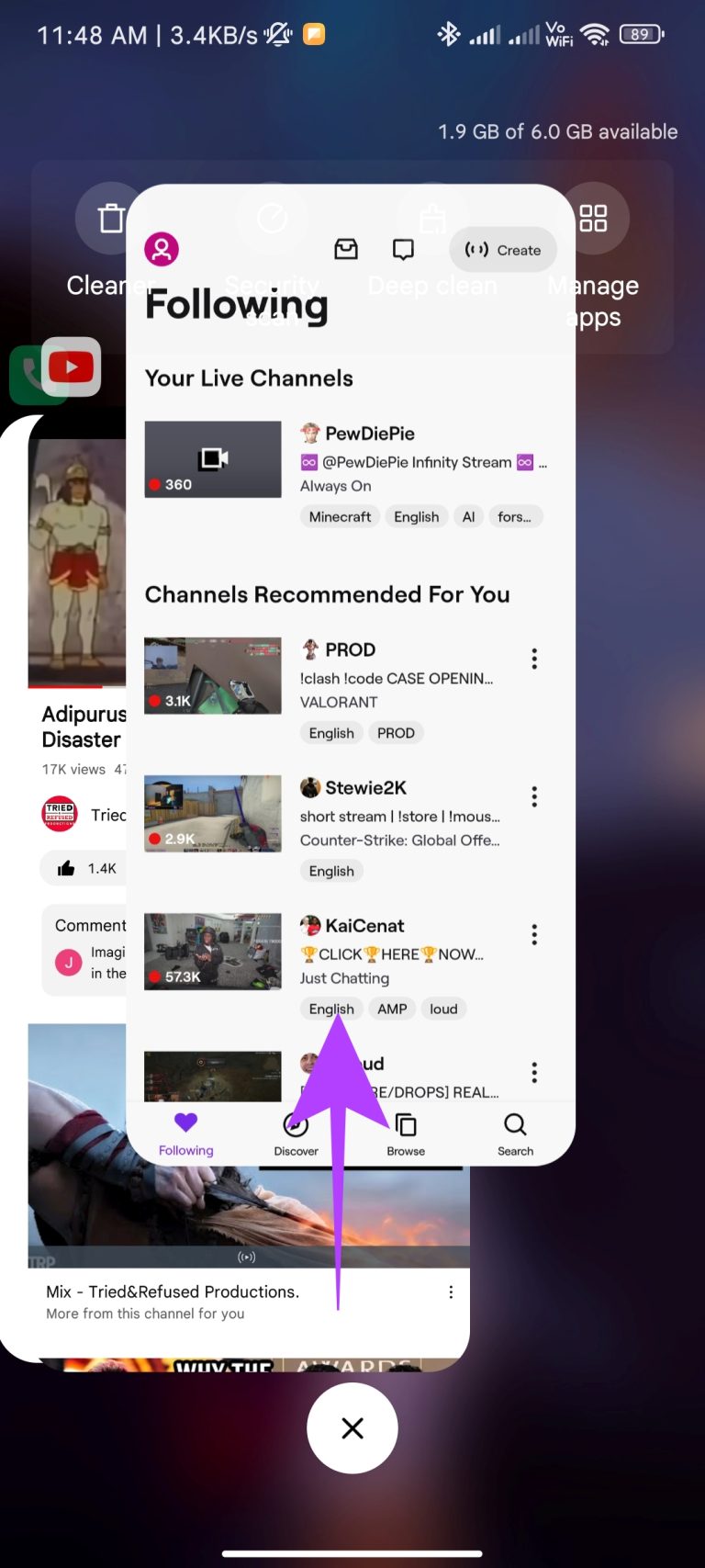Launch Security scan icon
Screen dimensions: 705x1568
point(272,218)
